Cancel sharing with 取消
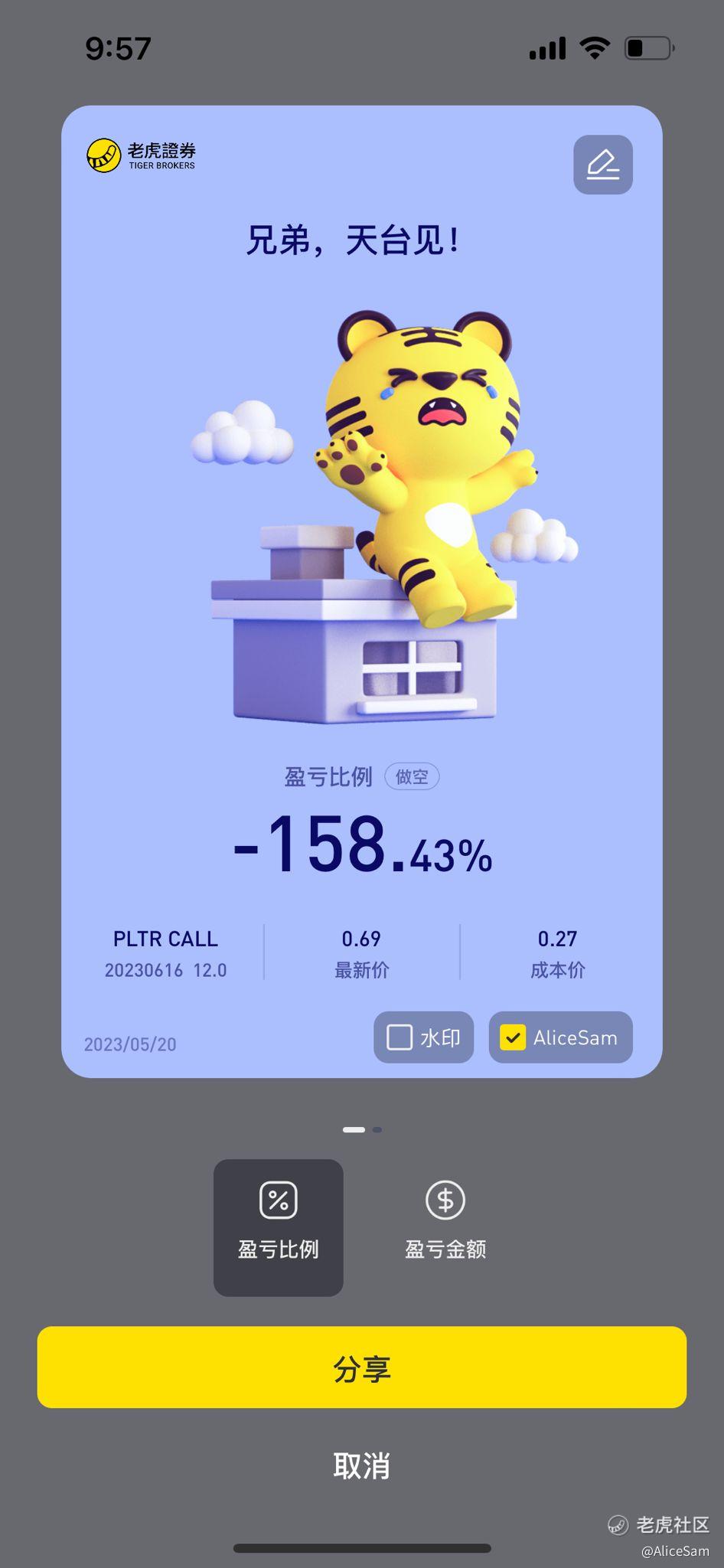Viewport: 724px width, 1568px height. click(x=362, y=1465)
